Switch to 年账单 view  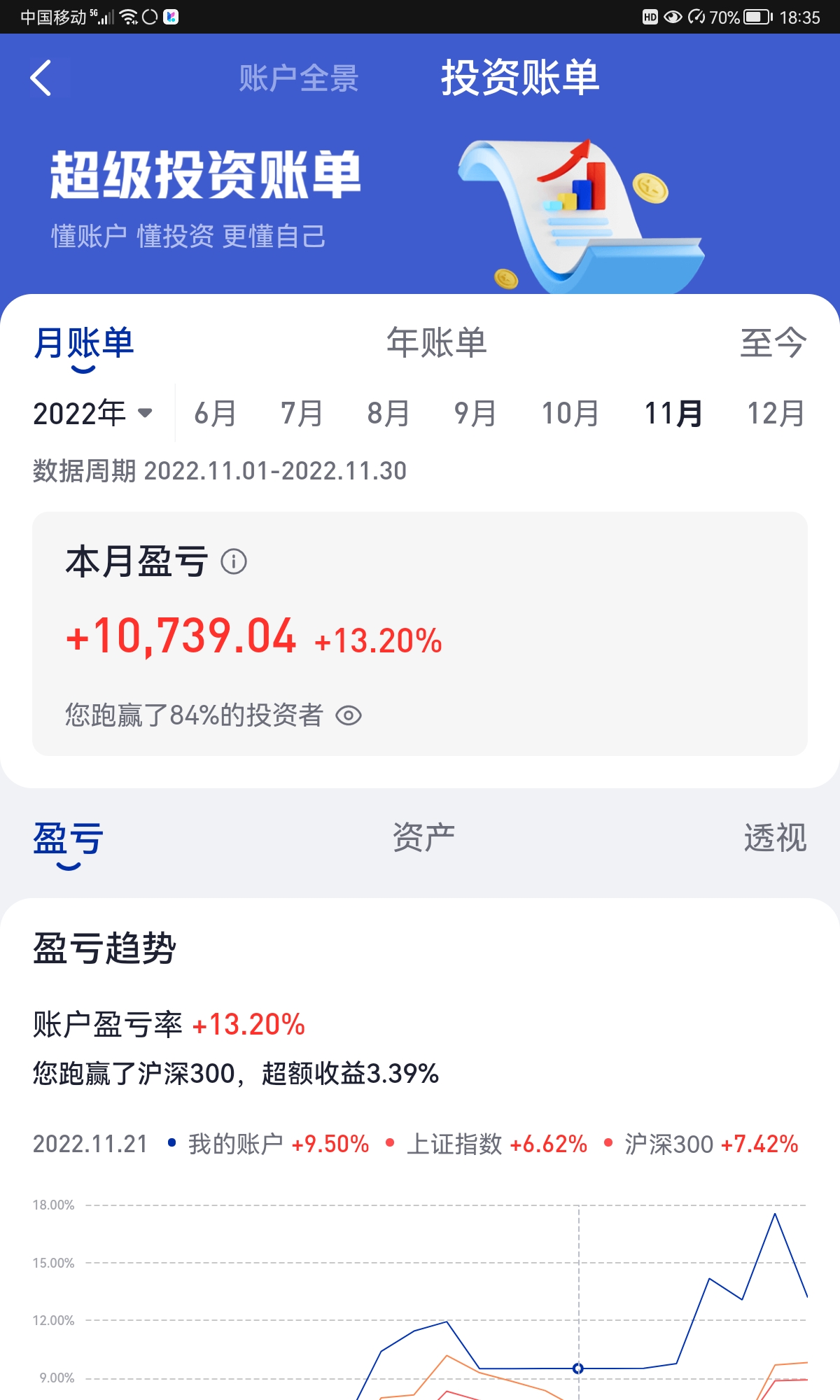click(x=437, y=343)
